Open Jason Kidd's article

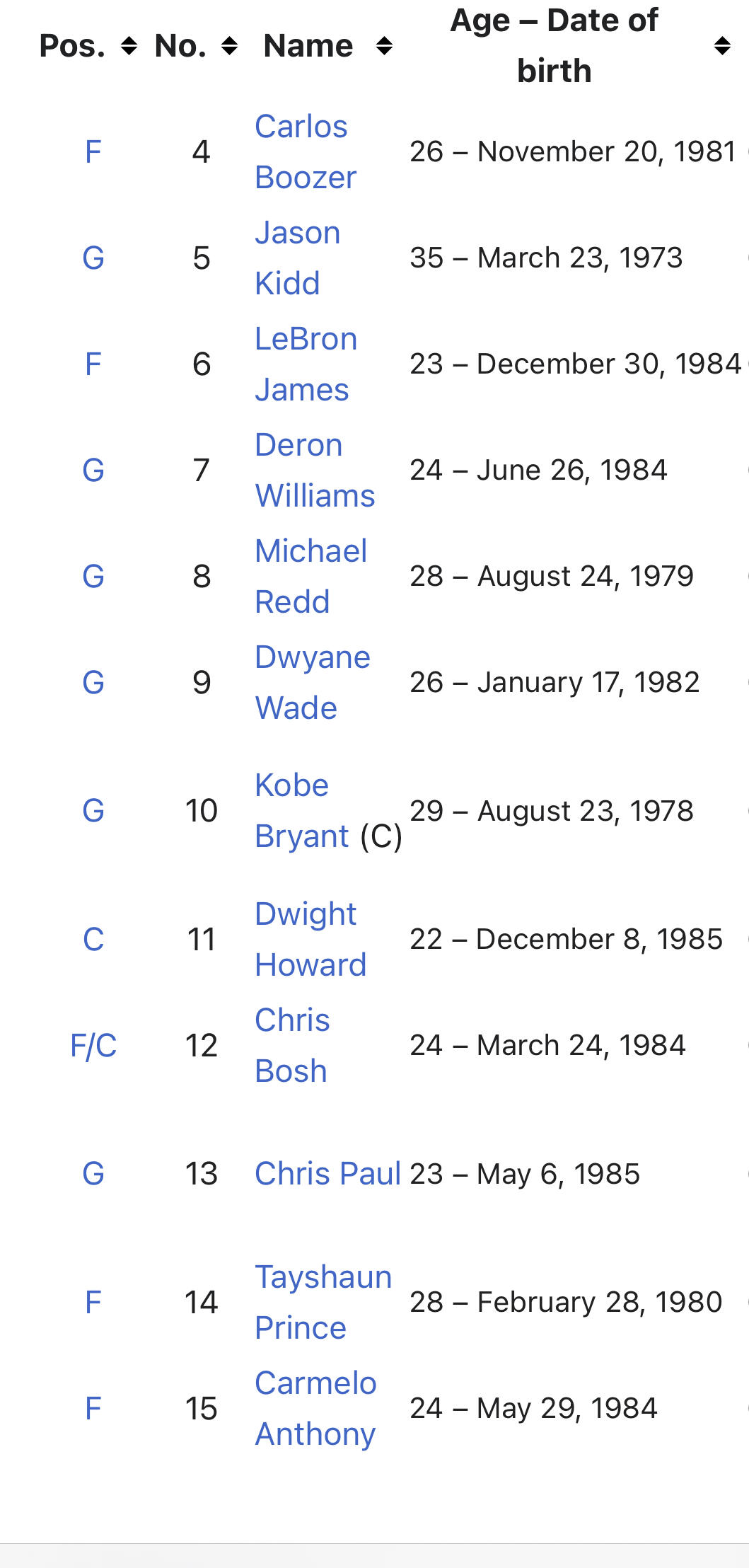pos(297,258)
